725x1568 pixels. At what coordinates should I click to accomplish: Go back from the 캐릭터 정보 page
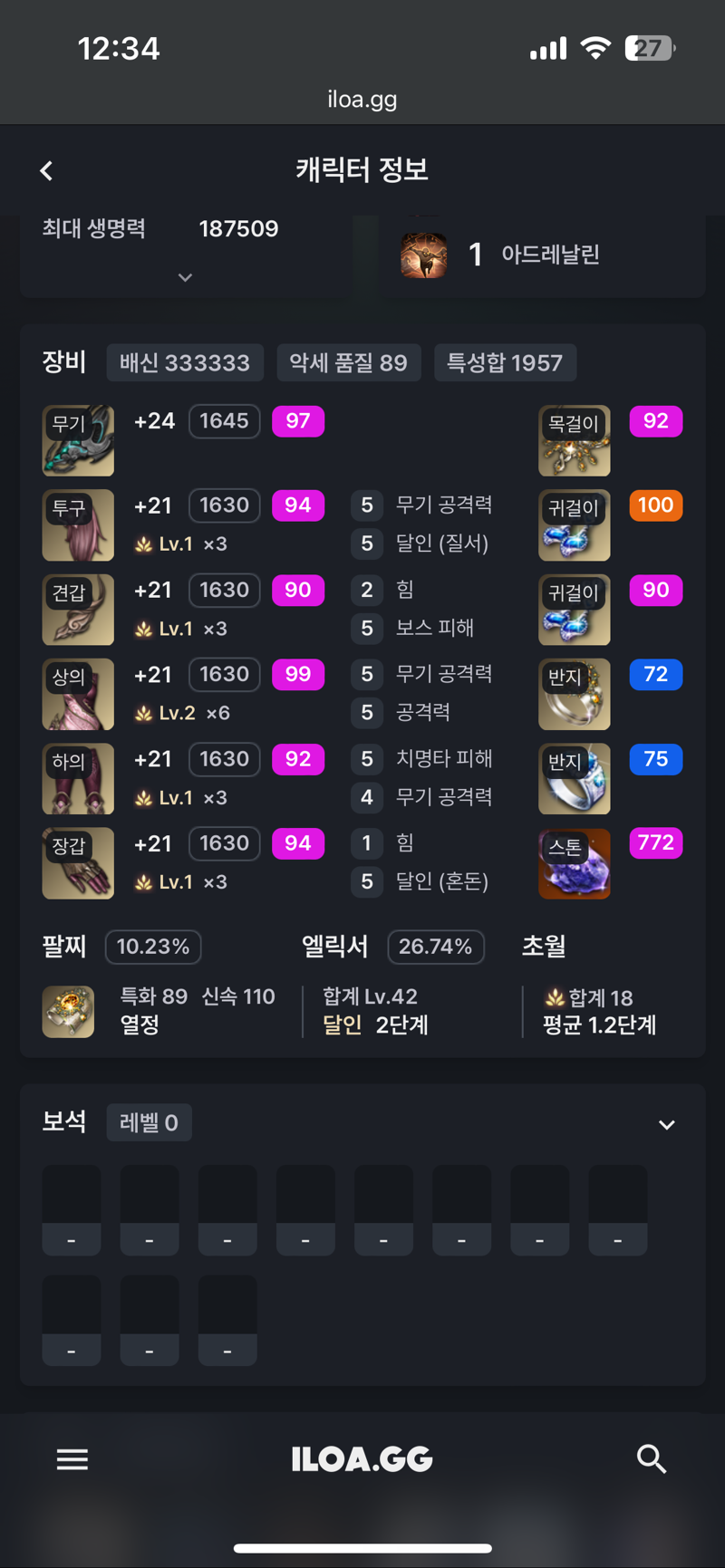click(46, 170)
